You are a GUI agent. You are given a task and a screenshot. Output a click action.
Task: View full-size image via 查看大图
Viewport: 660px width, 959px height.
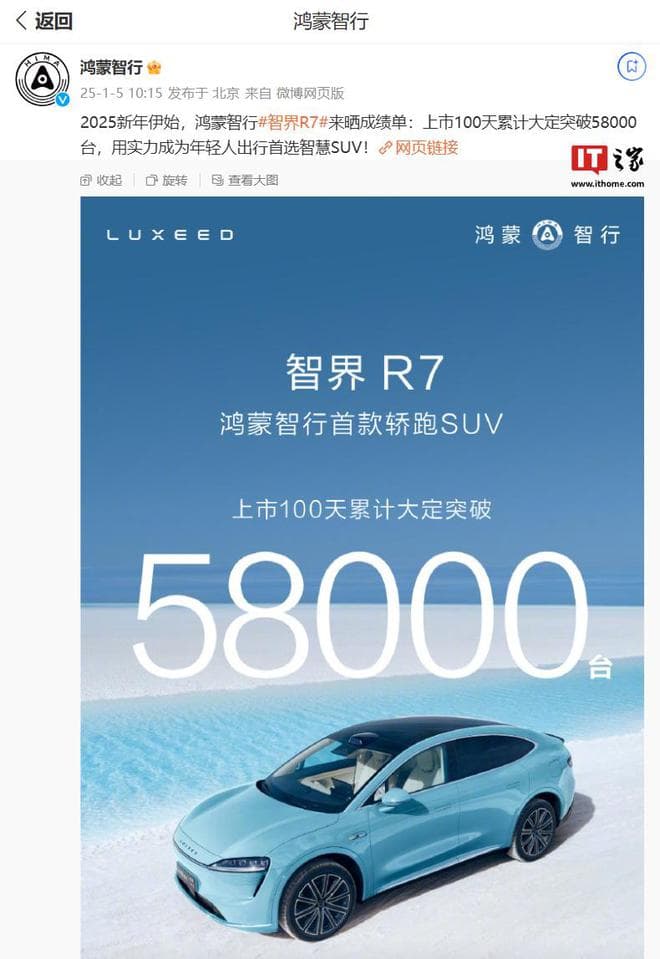coord(244,180)
